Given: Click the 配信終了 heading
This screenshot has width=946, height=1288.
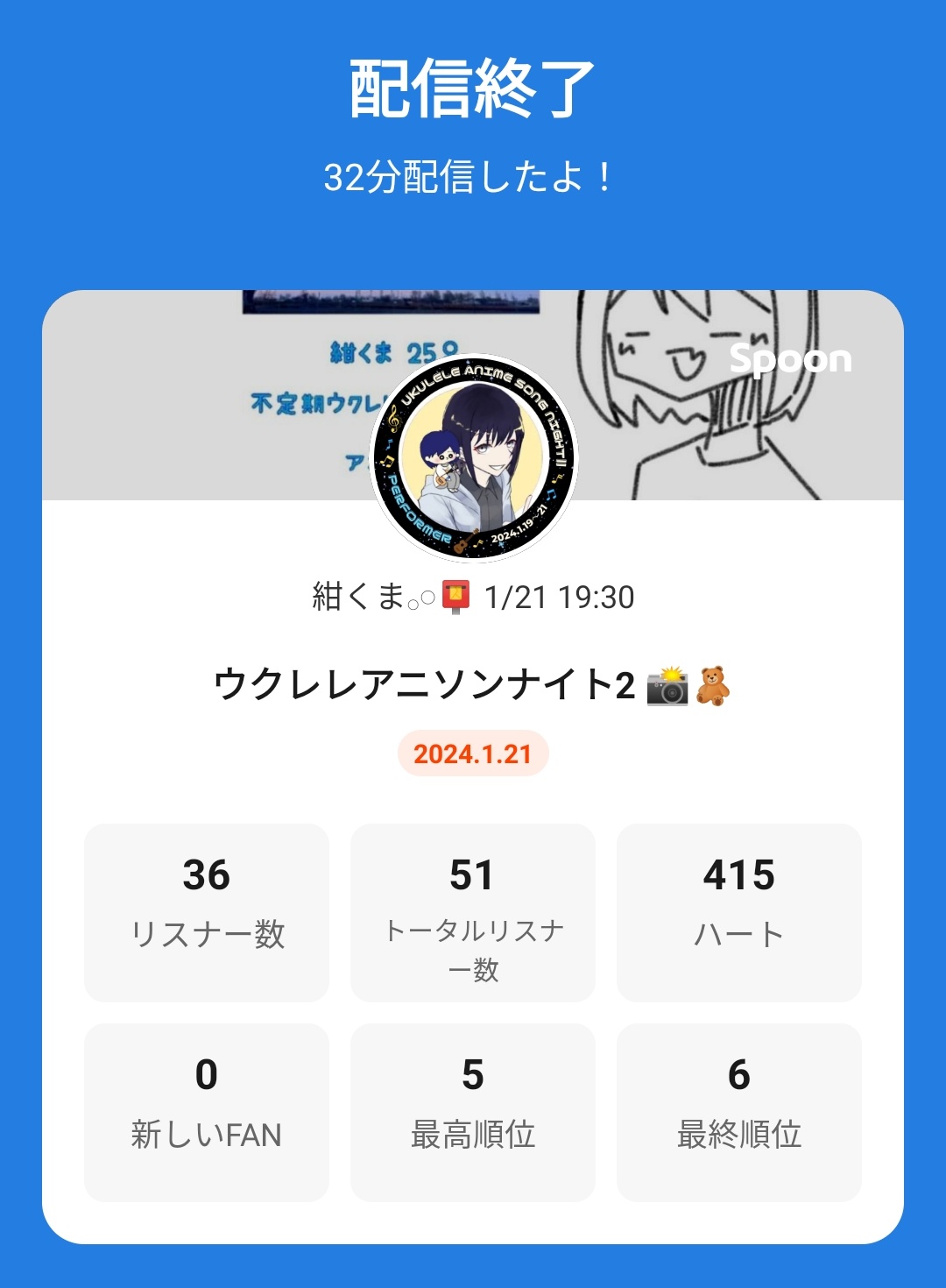Looking at the screenshot, I should coord(473,88).
